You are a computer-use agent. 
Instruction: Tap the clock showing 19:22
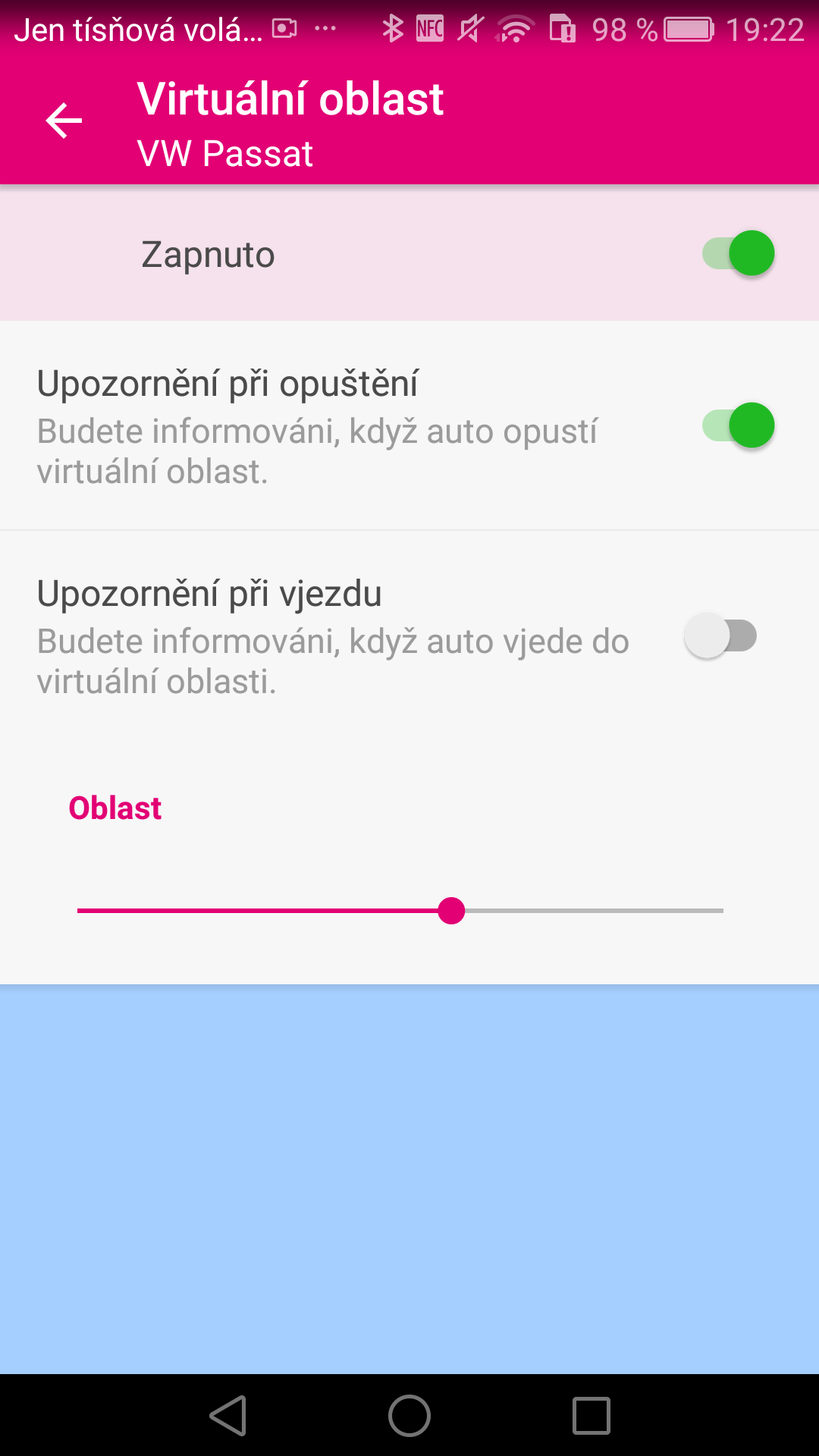768,29
